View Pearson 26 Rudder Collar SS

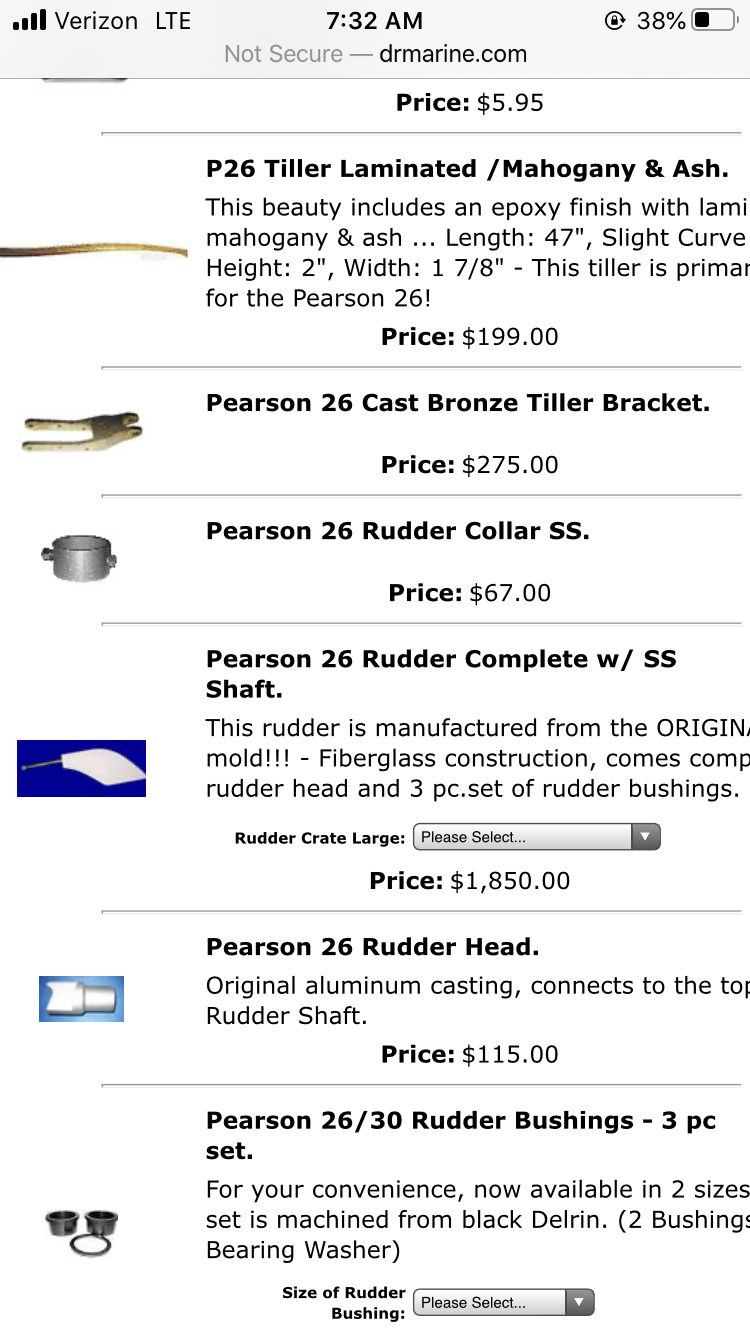[398, 531]
